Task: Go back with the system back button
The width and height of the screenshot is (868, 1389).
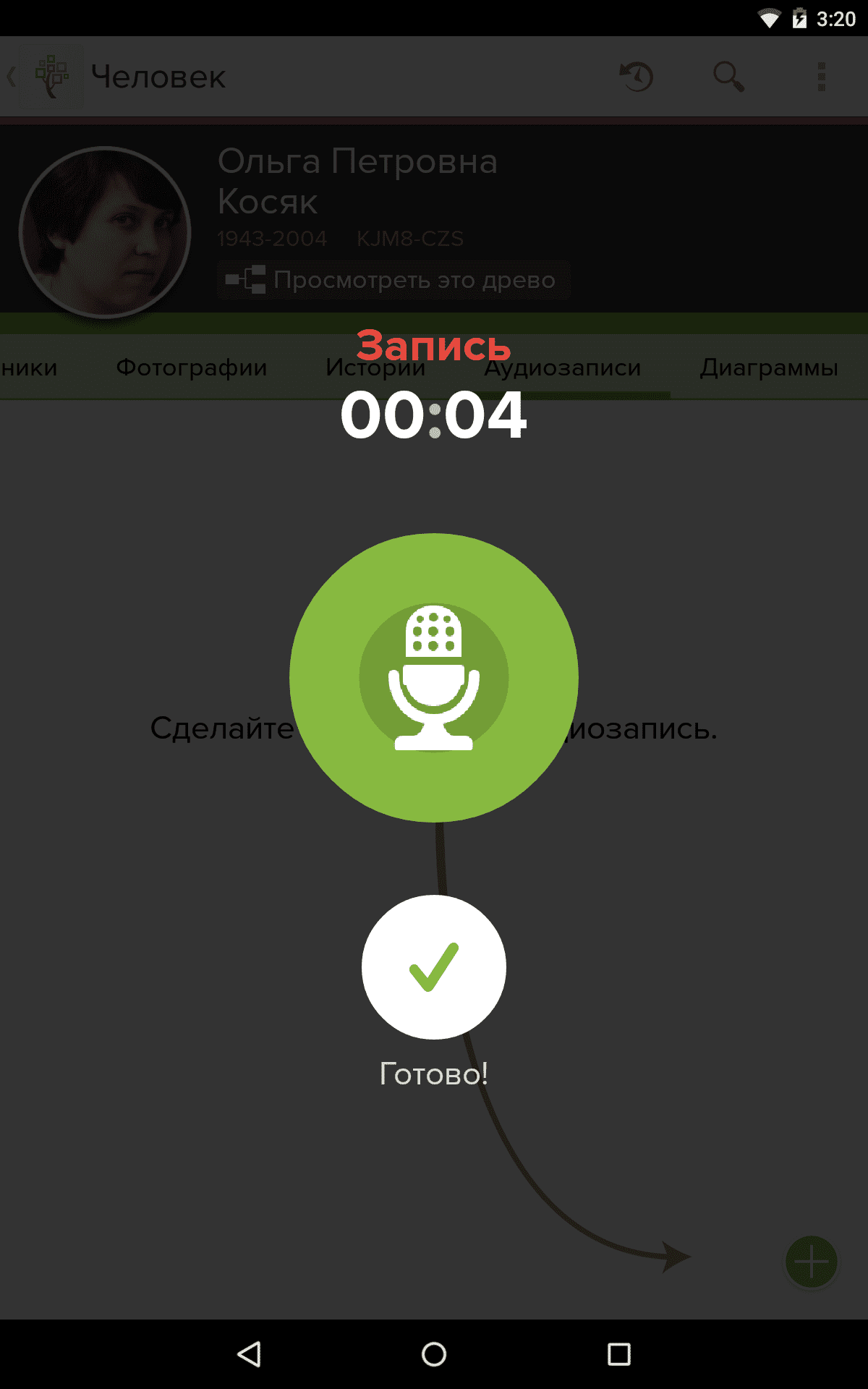Action: click(x=250, y=1354)
